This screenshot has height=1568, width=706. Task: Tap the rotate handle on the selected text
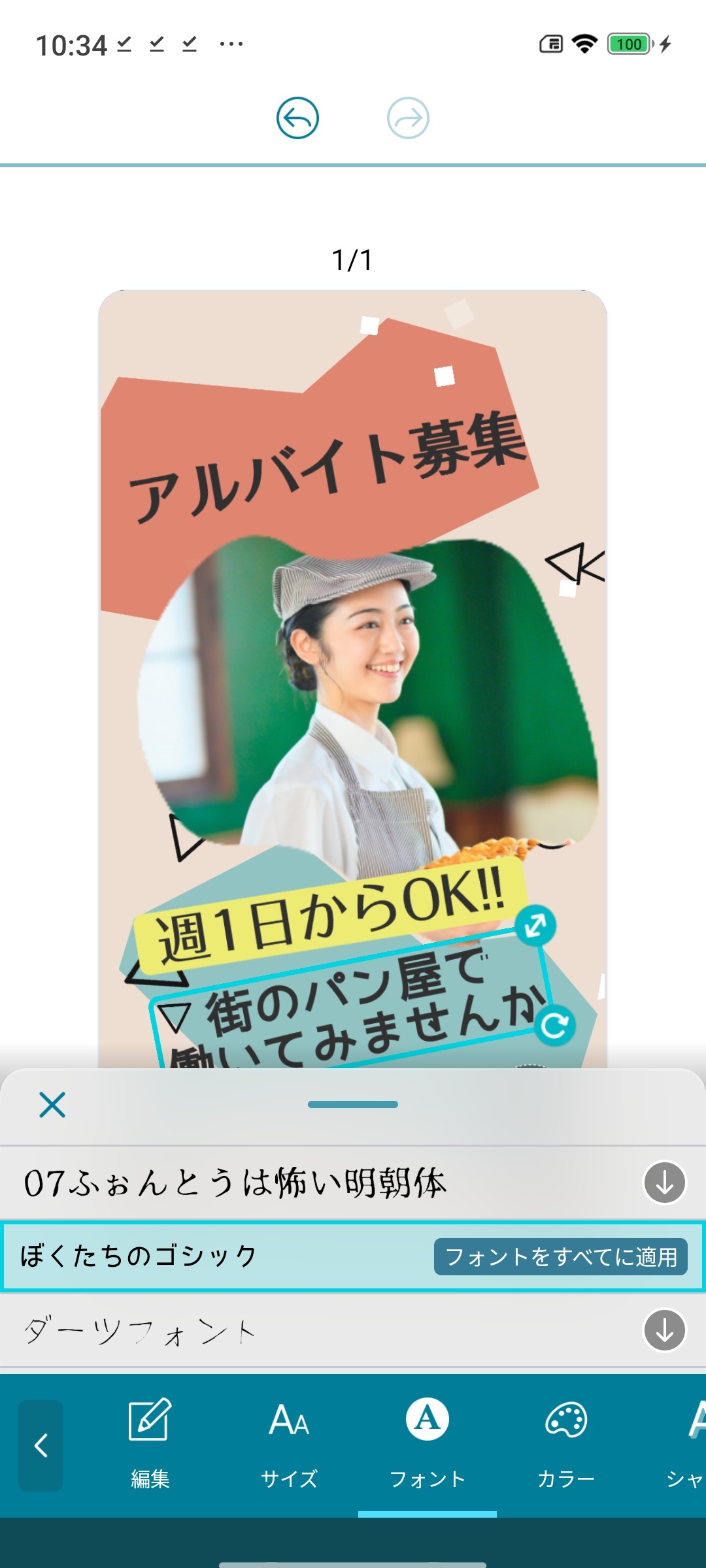pos(555,1026)
